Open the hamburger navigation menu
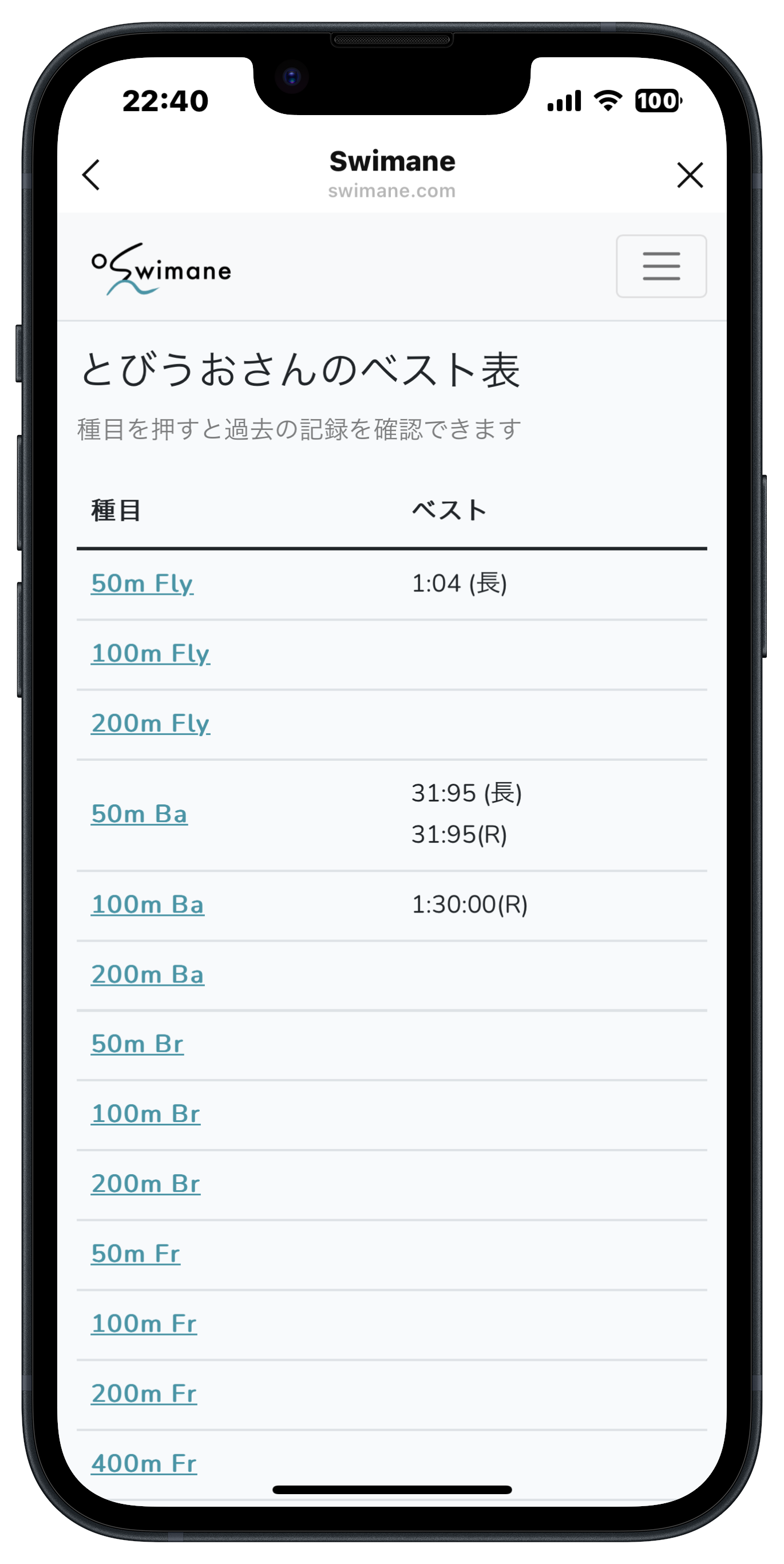The image size is (784, 1564). 660,266
